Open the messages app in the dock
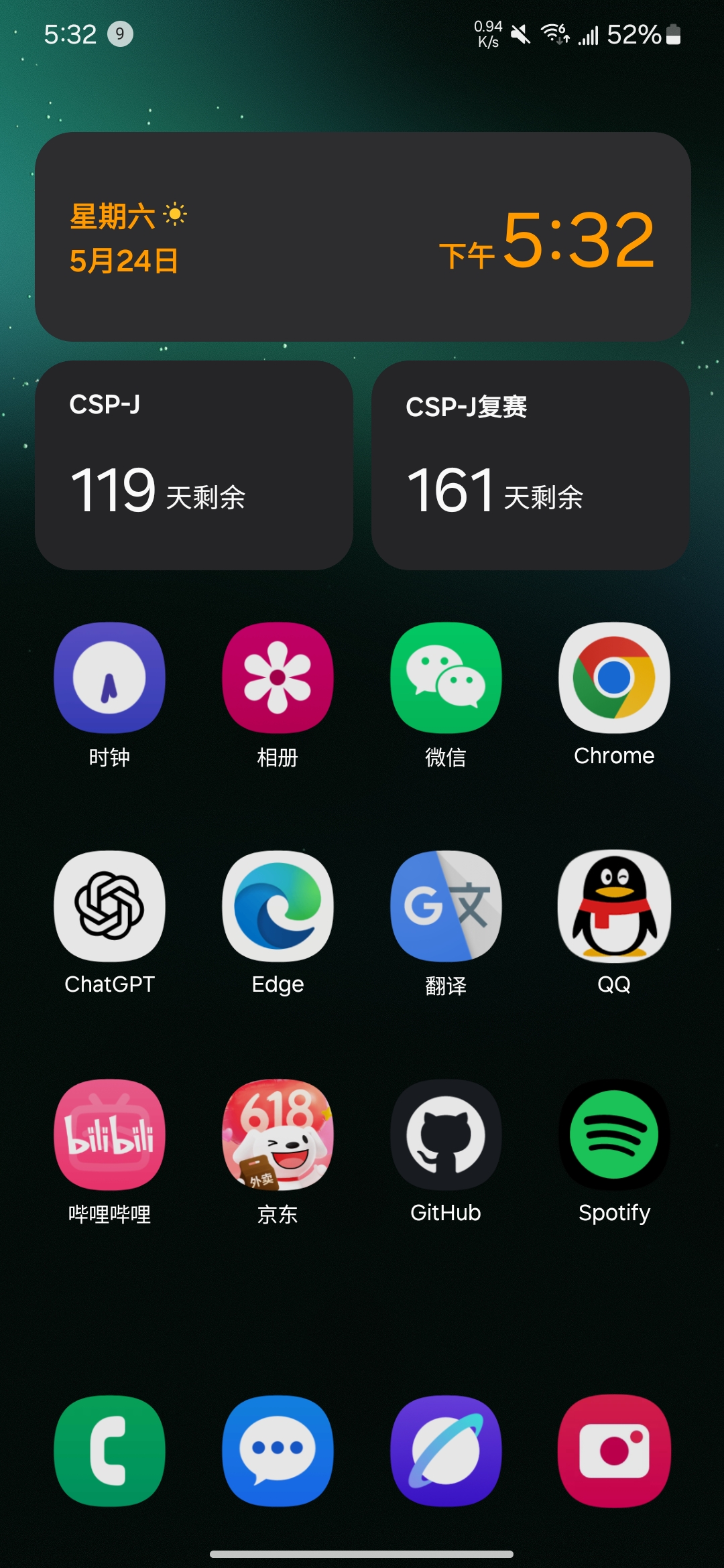Image resolution: width=724 pixels, height=1568 pixels. click(x=278, y=1451)
